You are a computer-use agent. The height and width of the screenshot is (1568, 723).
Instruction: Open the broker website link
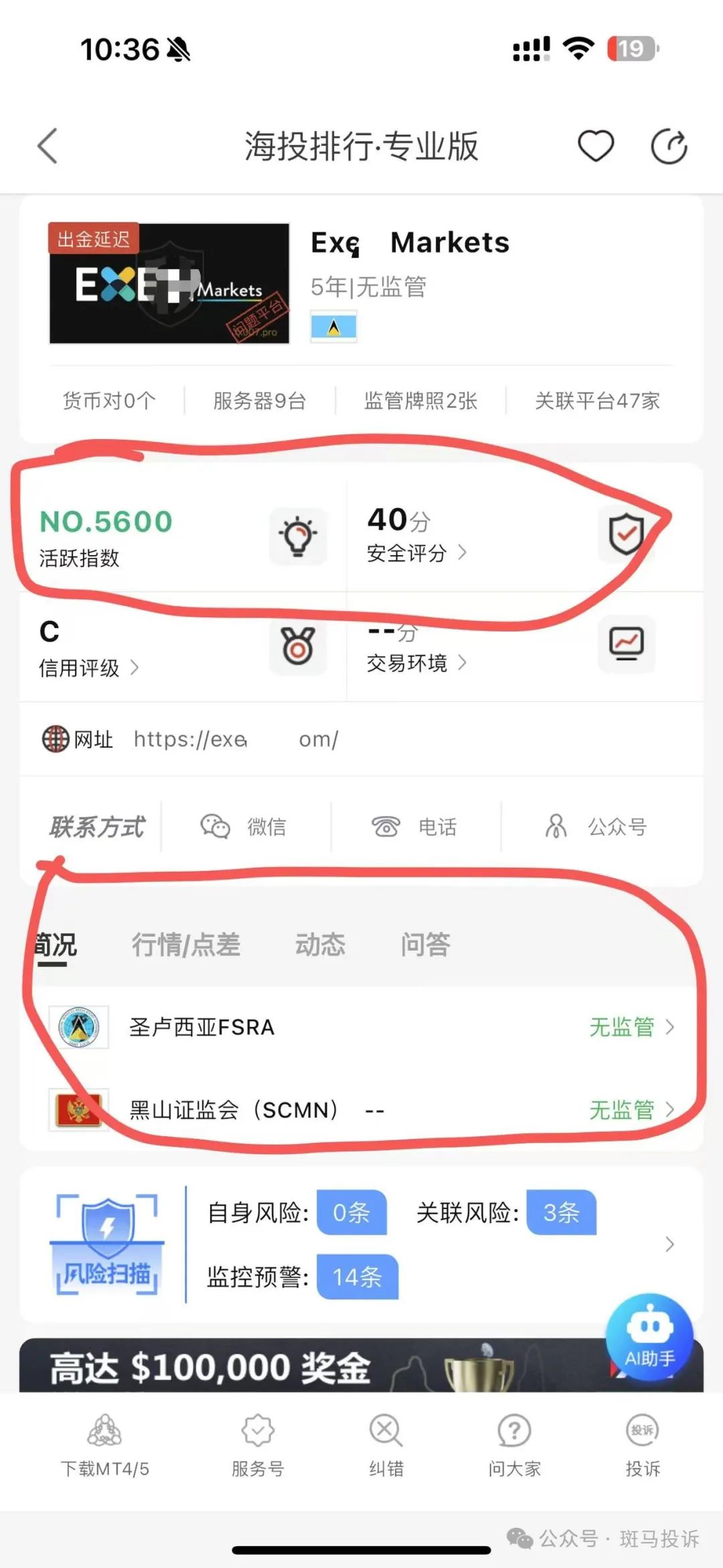tap(236, 739)
